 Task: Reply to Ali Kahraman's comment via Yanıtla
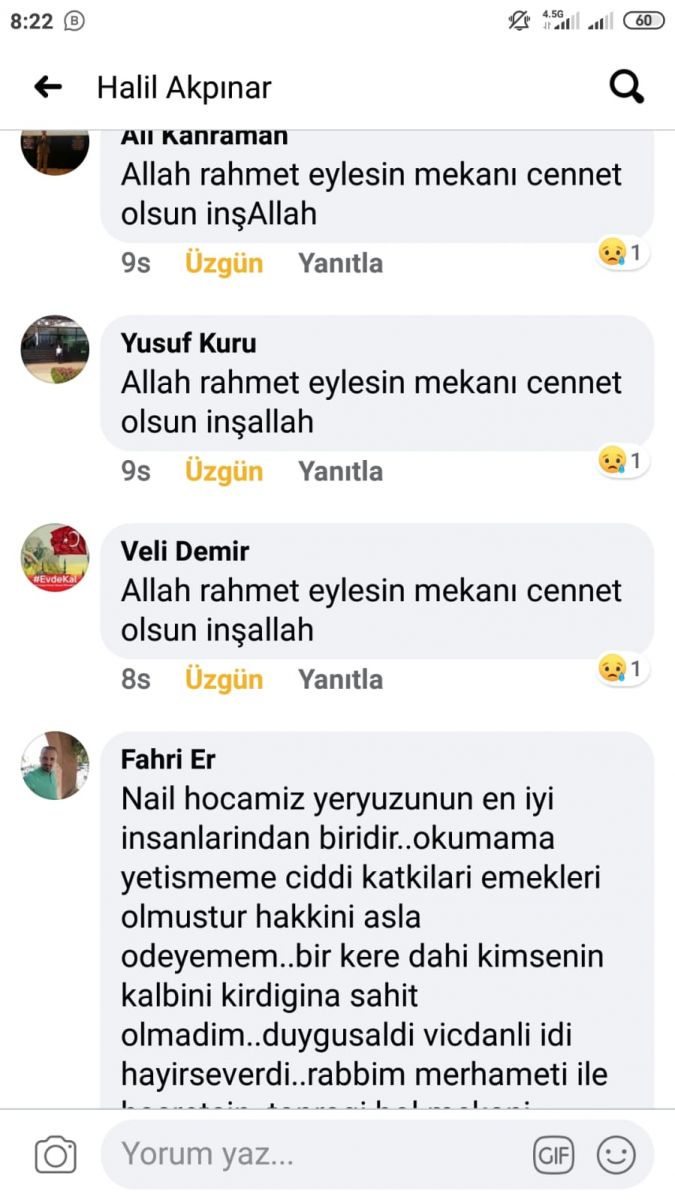pyautogui.click(x=340, y=263)
